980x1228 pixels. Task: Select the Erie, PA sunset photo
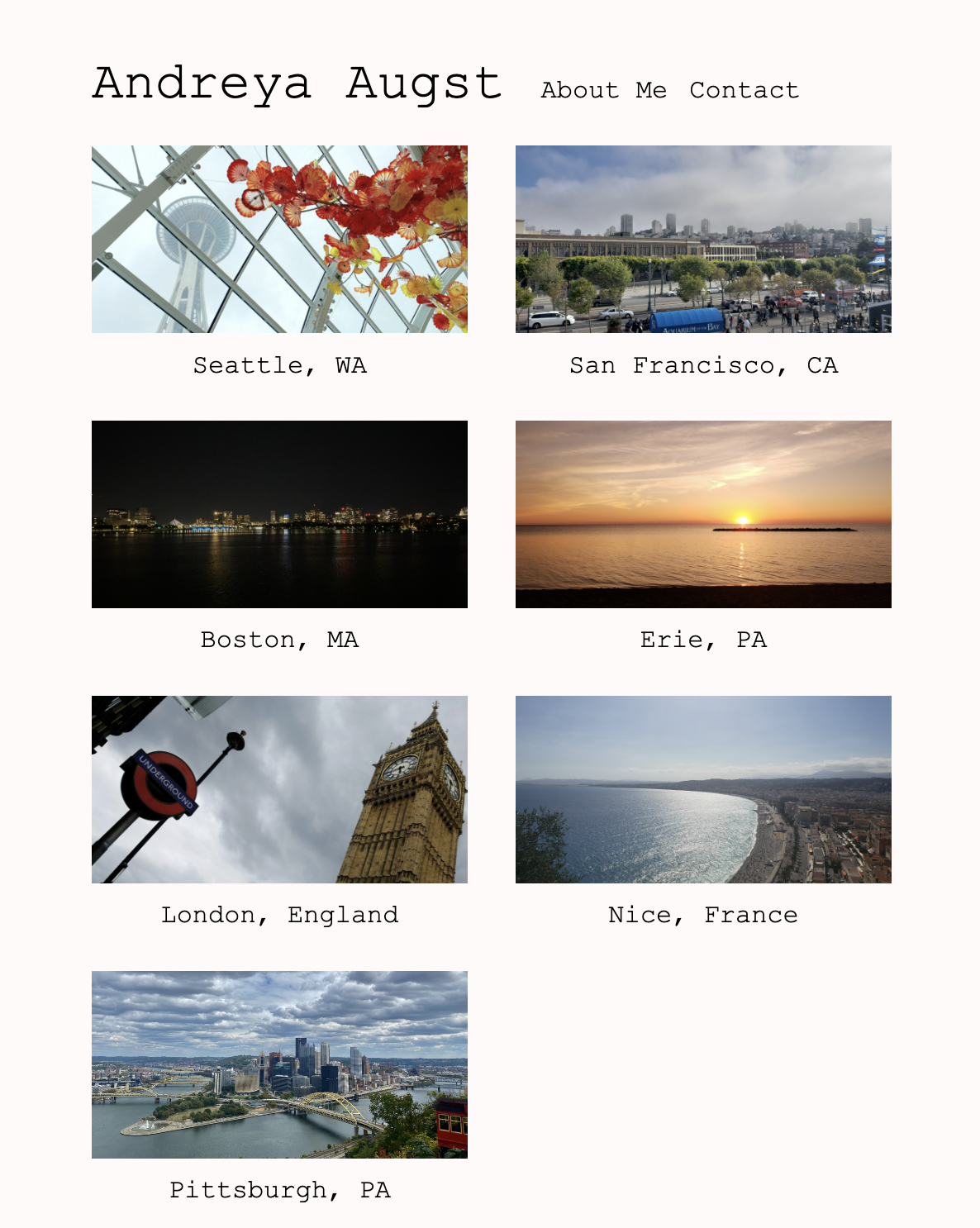[x=703, y=514]
